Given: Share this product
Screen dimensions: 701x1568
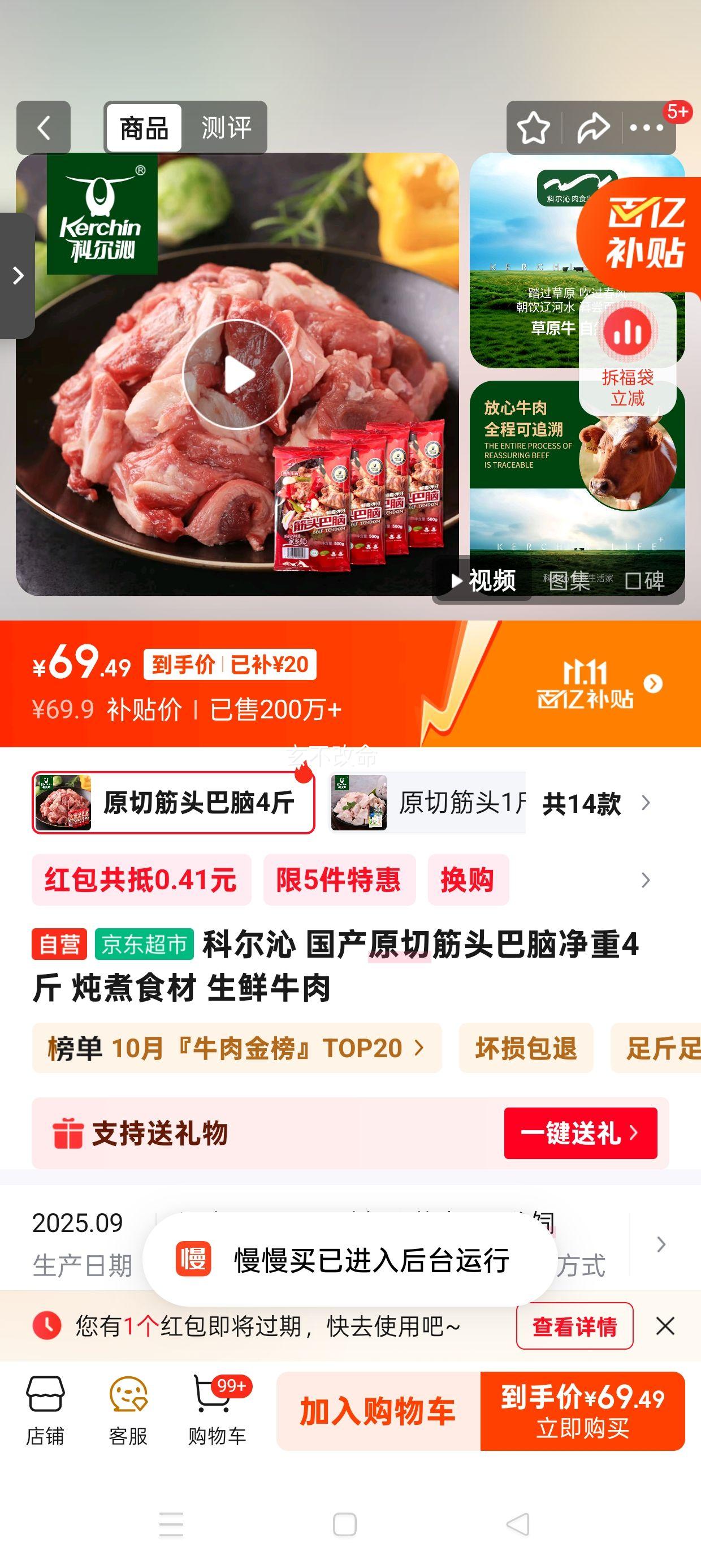Looking at the screenshot, I should (592, 128).
